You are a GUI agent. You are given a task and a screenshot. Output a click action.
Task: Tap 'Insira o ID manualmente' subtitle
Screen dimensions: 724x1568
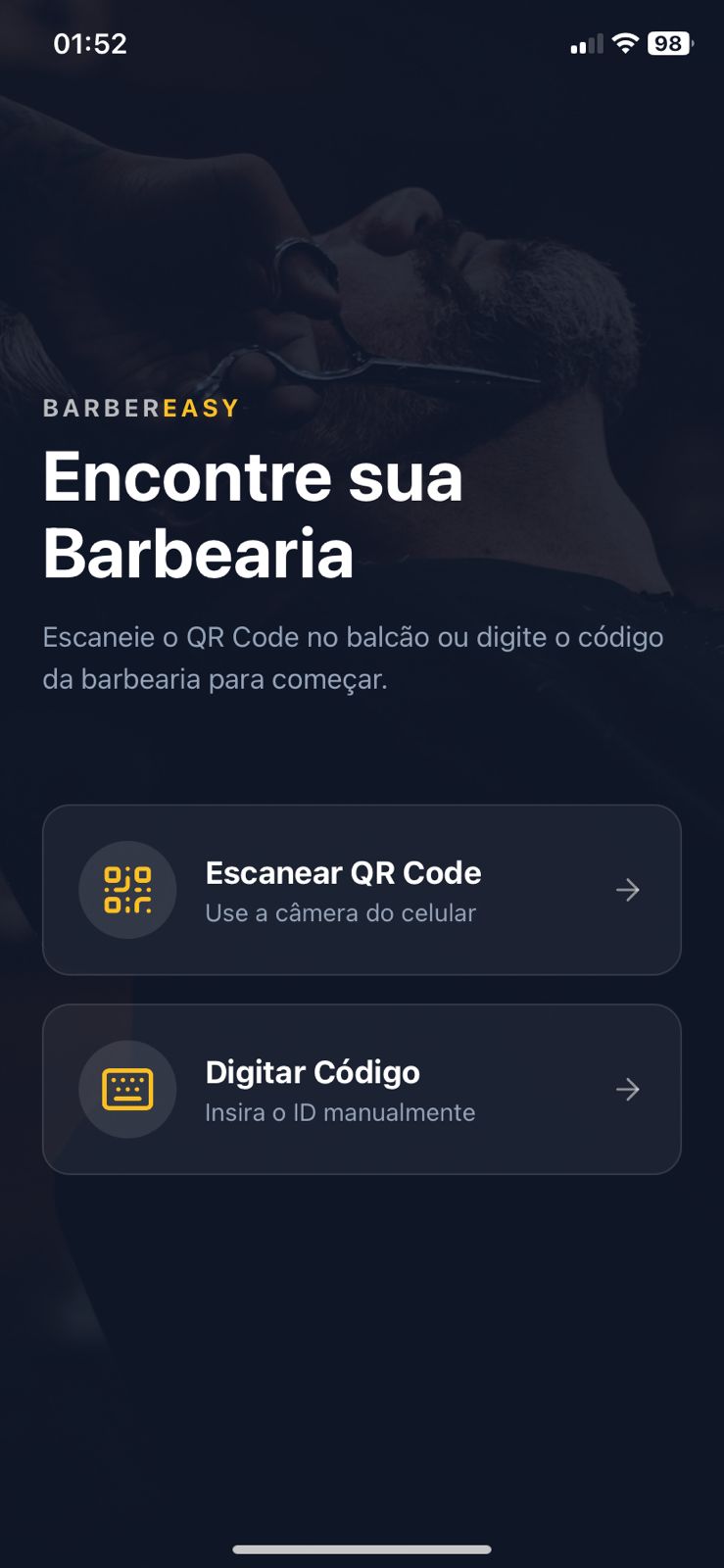(339, 1111)
